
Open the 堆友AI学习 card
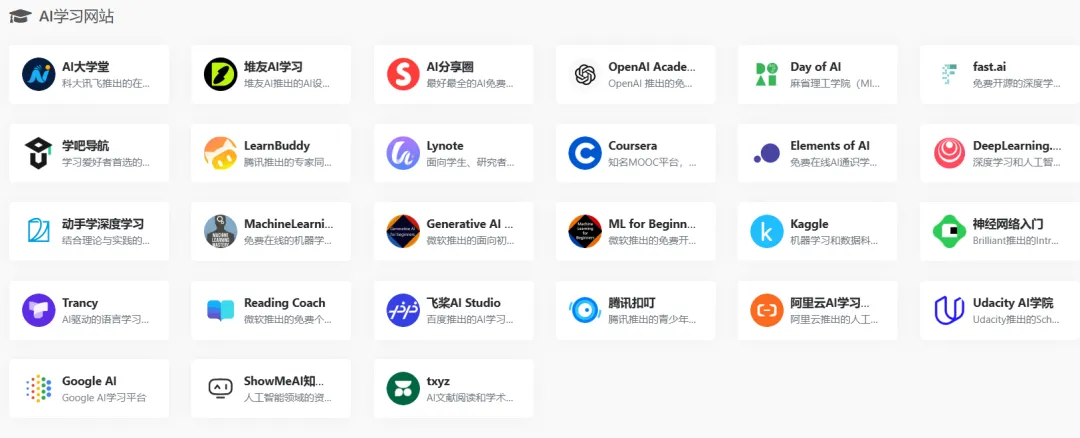pyautogui.click(x=271, y=74)
